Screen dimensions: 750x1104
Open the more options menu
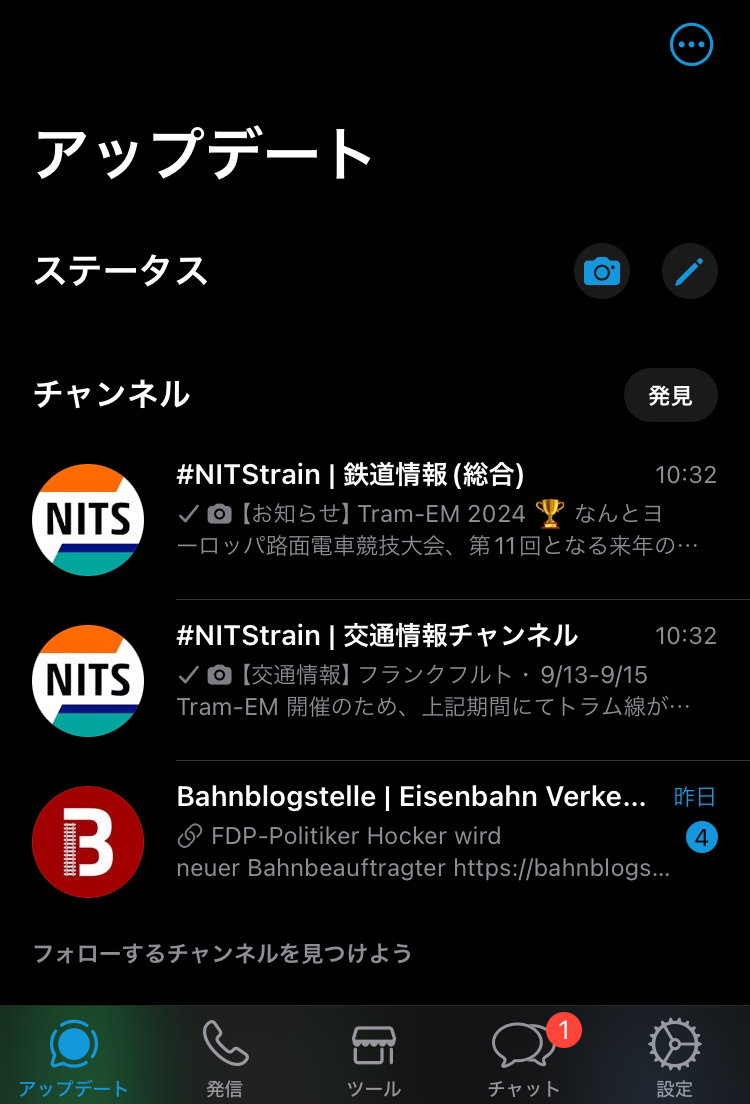click(691, 45)
